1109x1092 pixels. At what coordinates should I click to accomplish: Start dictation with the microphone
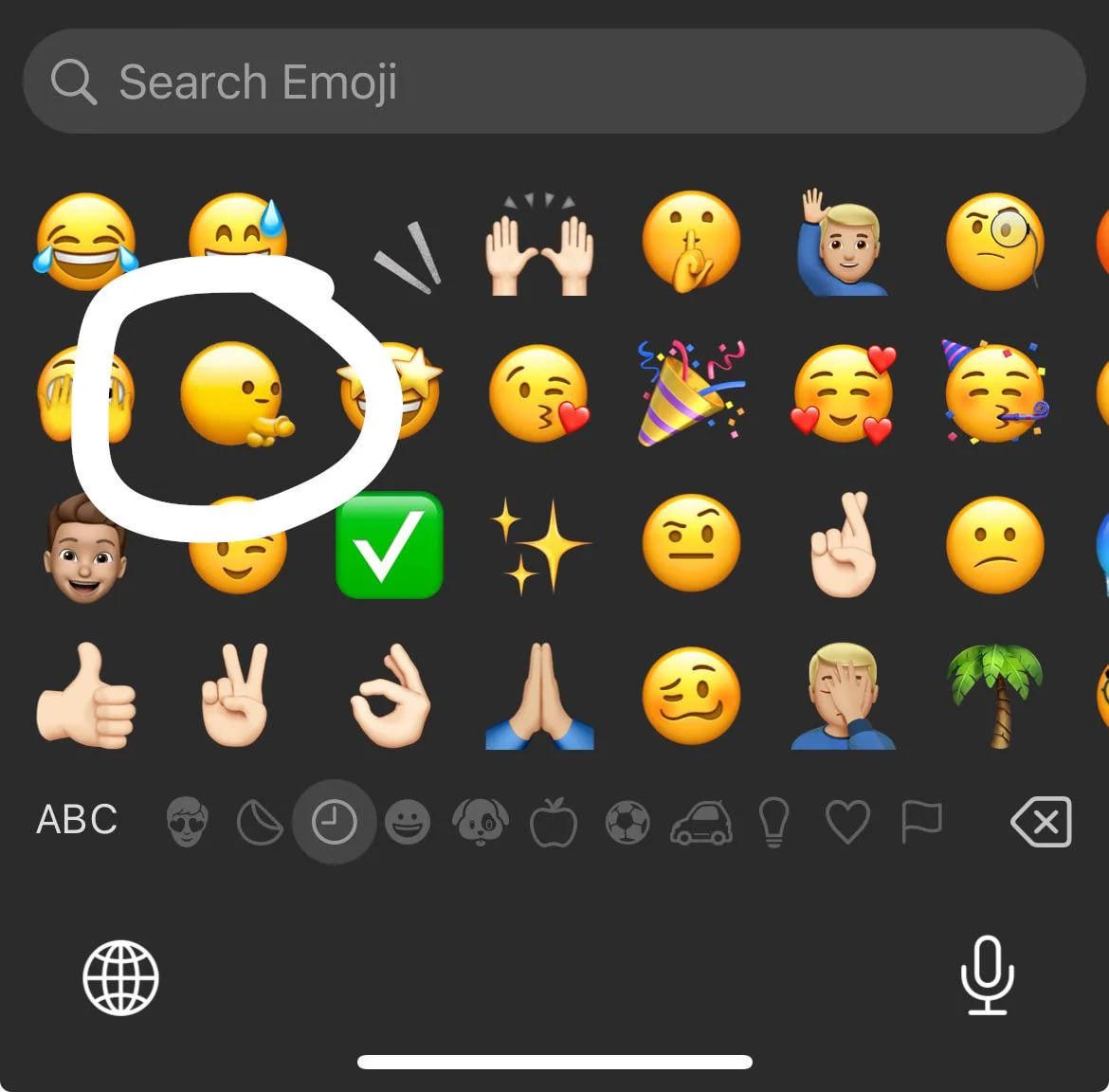(987, 975)
